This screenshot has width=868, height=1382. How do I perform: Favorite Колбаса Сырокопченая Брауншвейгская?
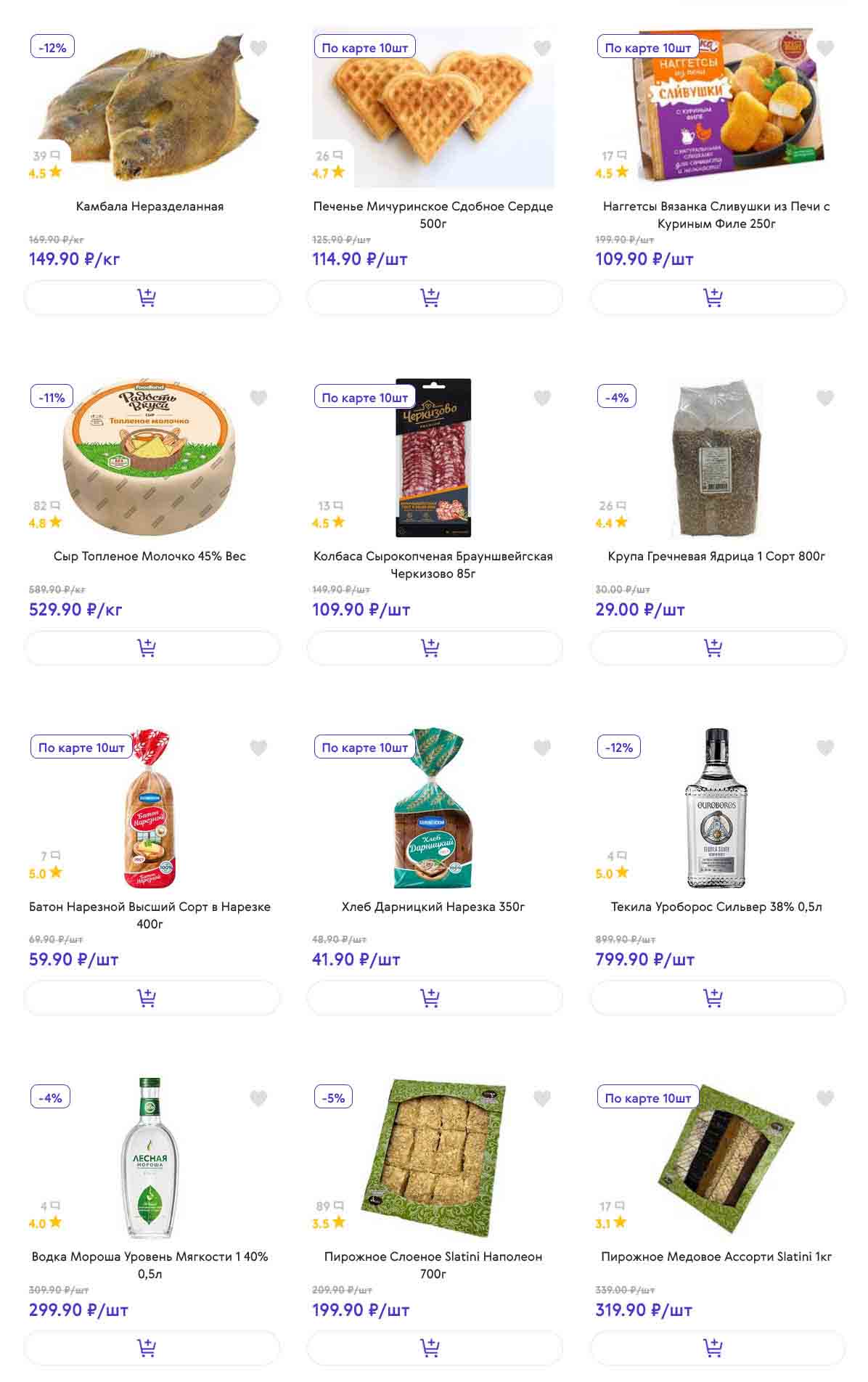click(x=542, y=398)
